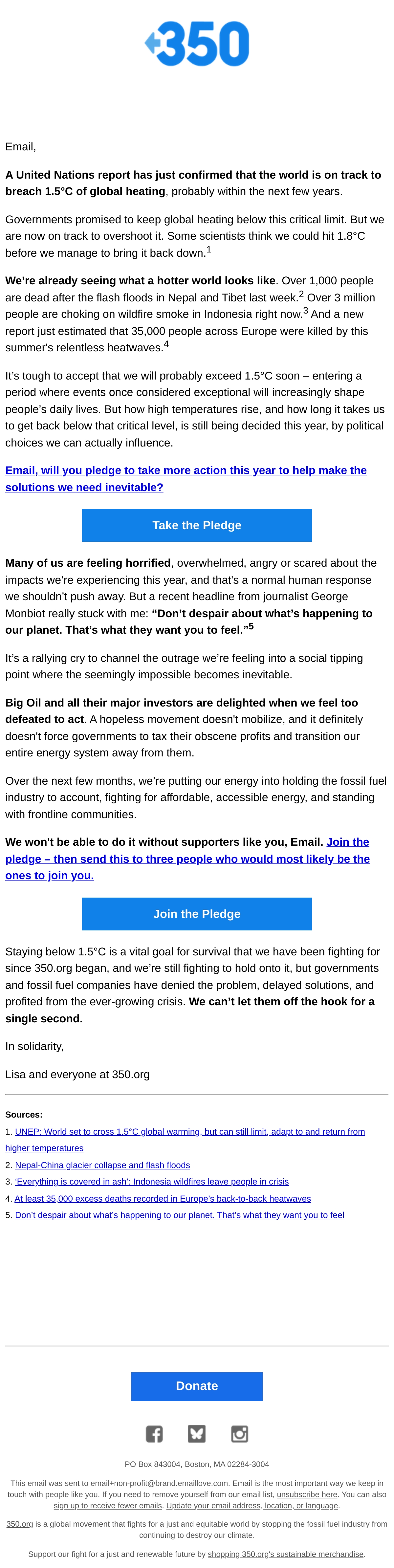Screen dimensions: 394x1568
Task: Open the UNEP 1.5°C global warming source
Action: pyautogui.click(x=185, y=1140)
